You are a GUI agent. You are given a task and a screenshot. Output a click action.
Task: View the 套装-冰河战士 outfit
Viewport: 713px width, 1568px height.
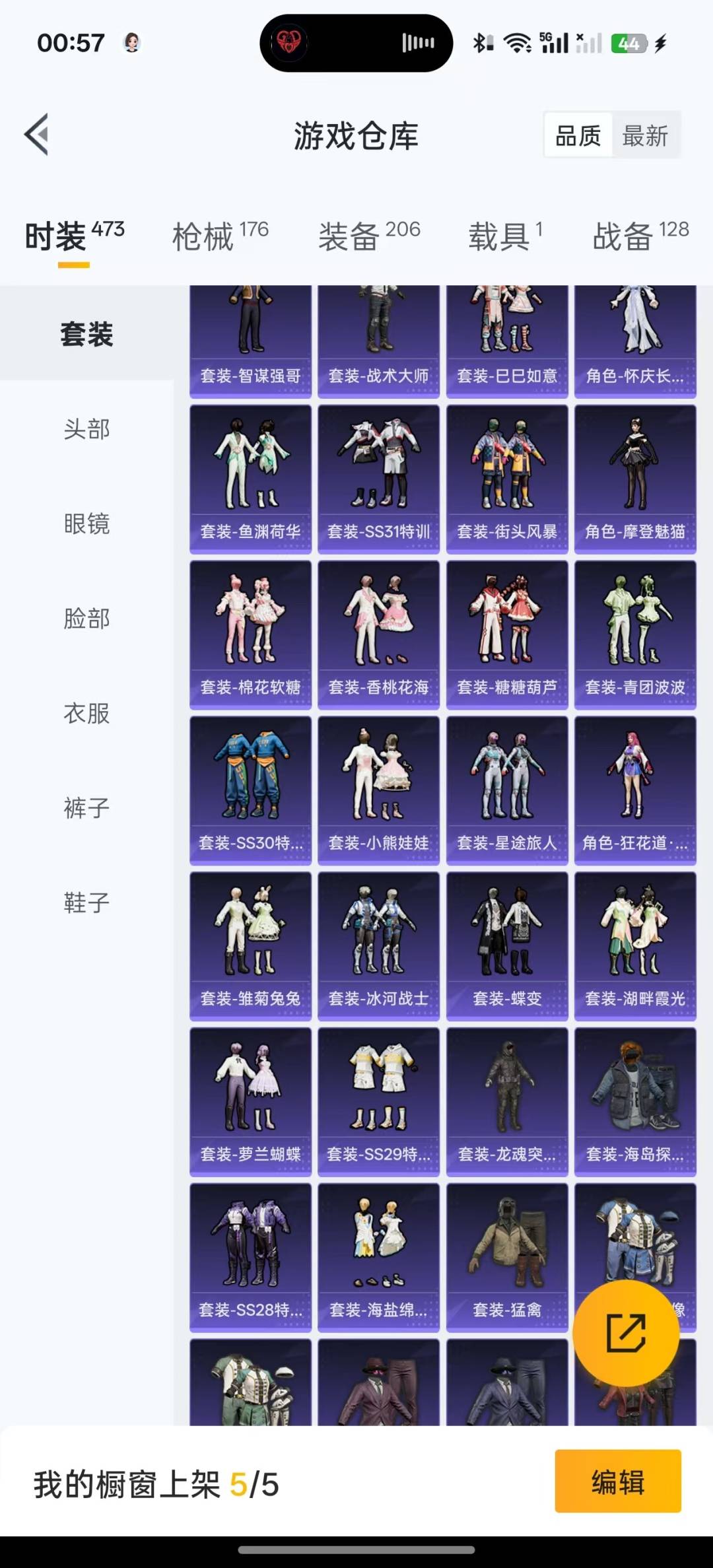(x=378, y=946)
